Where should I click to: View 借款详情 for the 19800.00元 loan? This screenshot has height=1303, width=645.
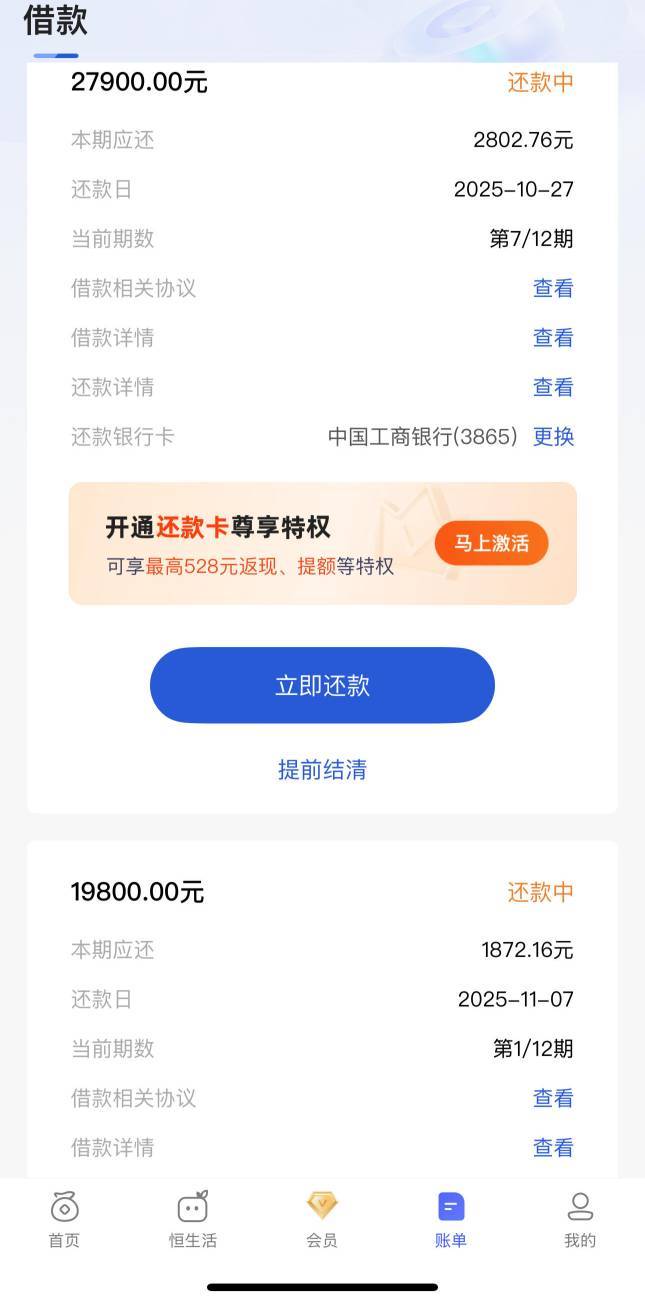553,1147
